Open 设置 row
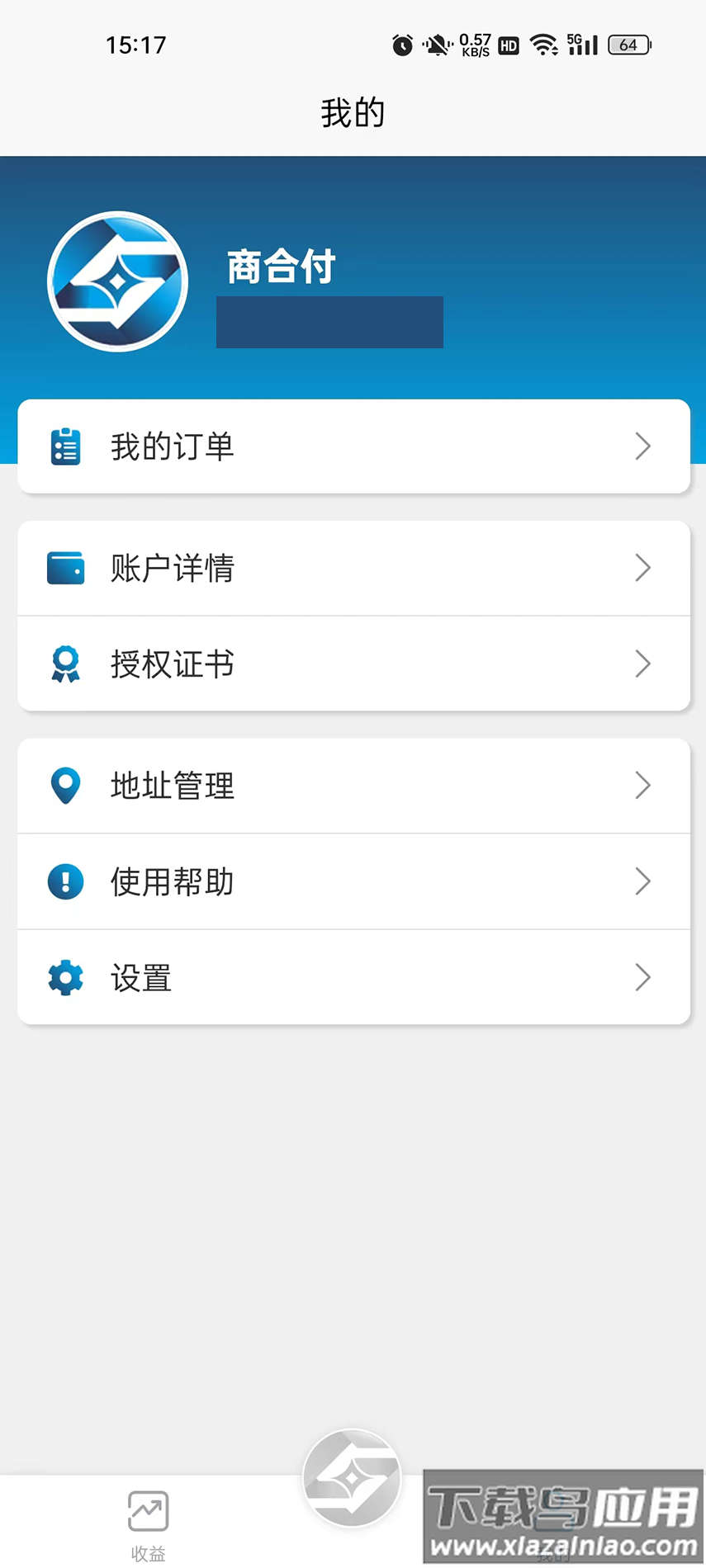The width and height of the screenshot is (706, 1568). pos(353,978)
